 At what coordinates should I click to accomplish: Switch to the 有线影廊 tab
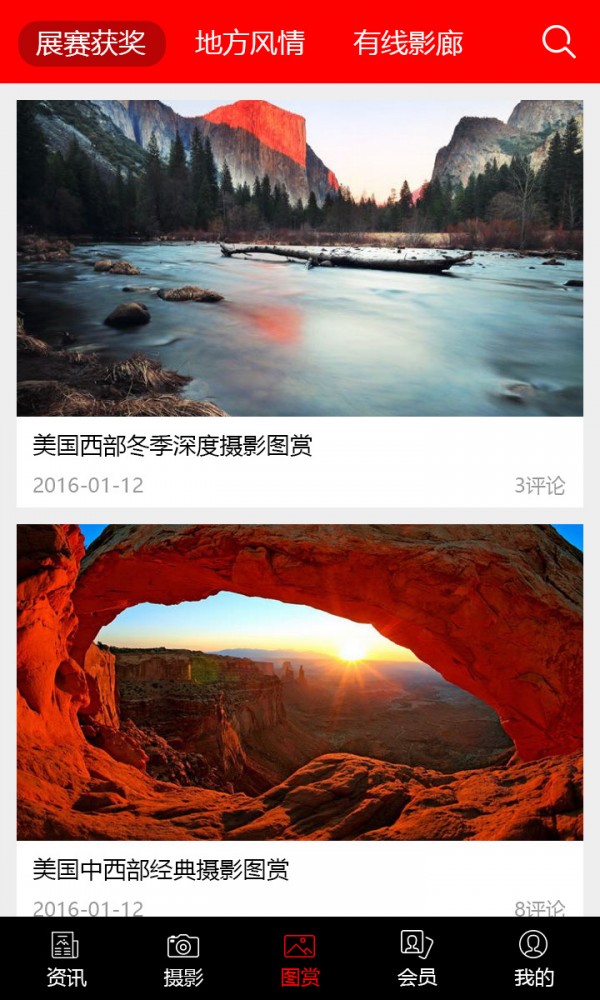tap(408, 43)
